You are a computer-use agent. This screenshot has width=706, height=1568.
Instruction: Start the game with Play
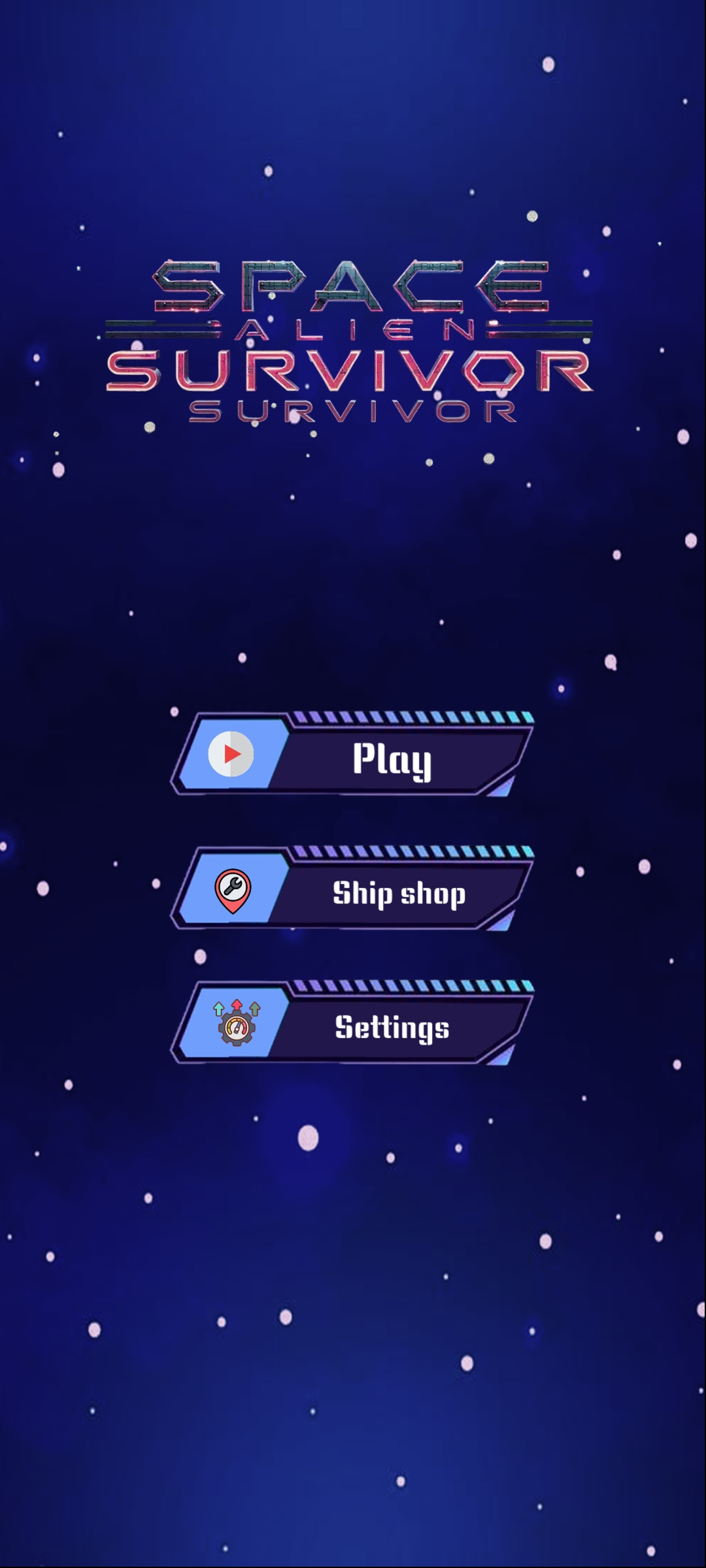[353, 757]
